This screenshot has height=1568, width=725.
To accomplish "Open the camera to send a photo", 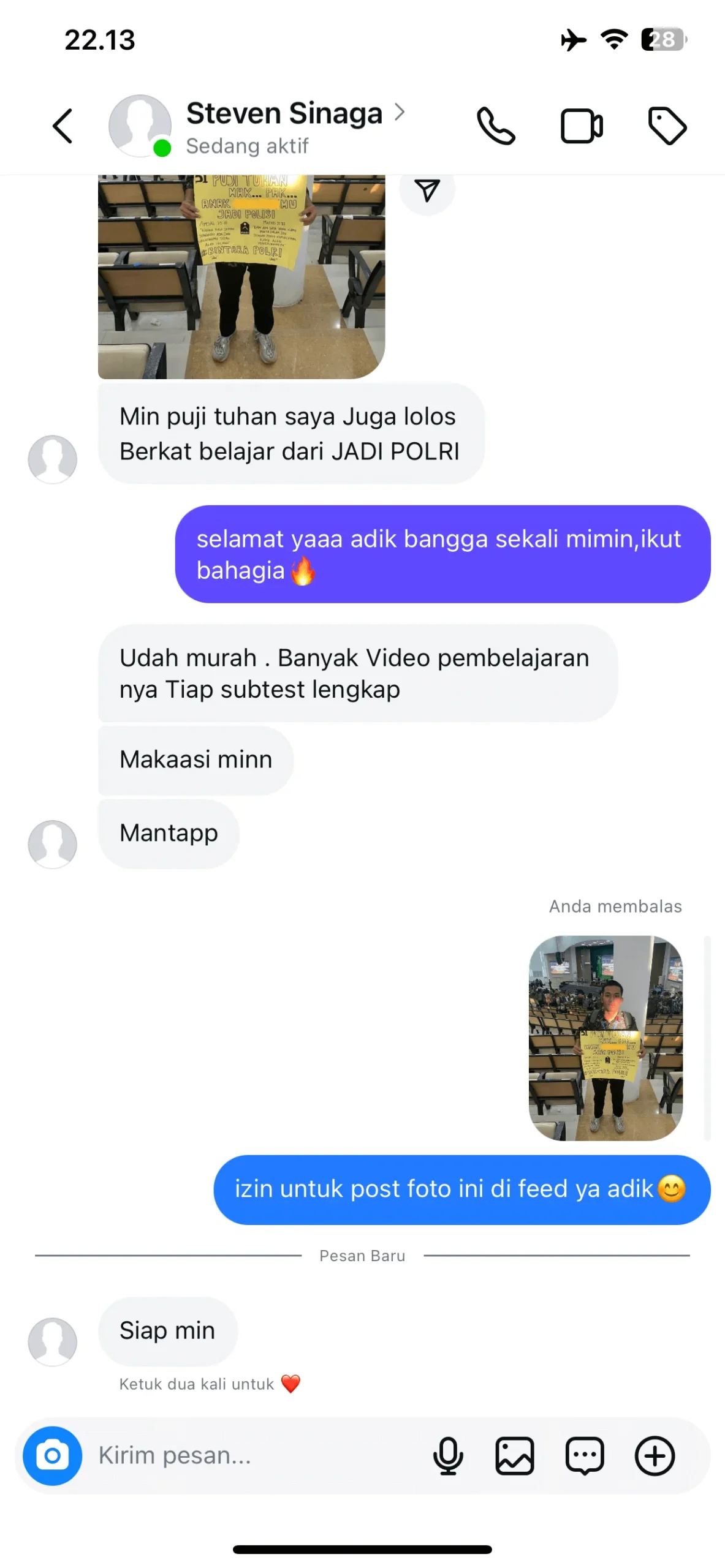I will pos(53,1456).
